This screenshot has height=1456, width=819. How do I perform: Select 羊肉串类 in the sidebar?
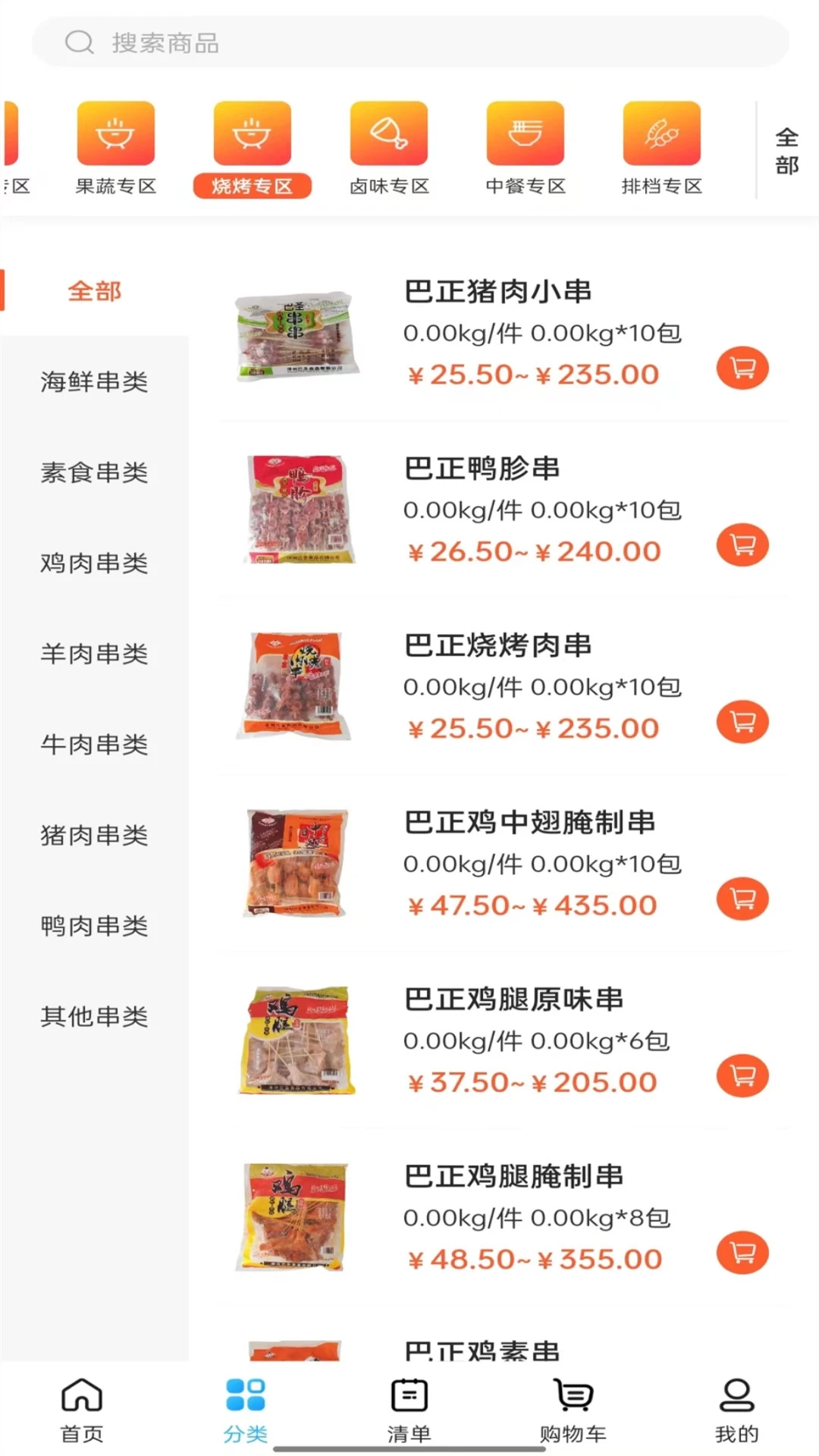[x=94, y=654]
